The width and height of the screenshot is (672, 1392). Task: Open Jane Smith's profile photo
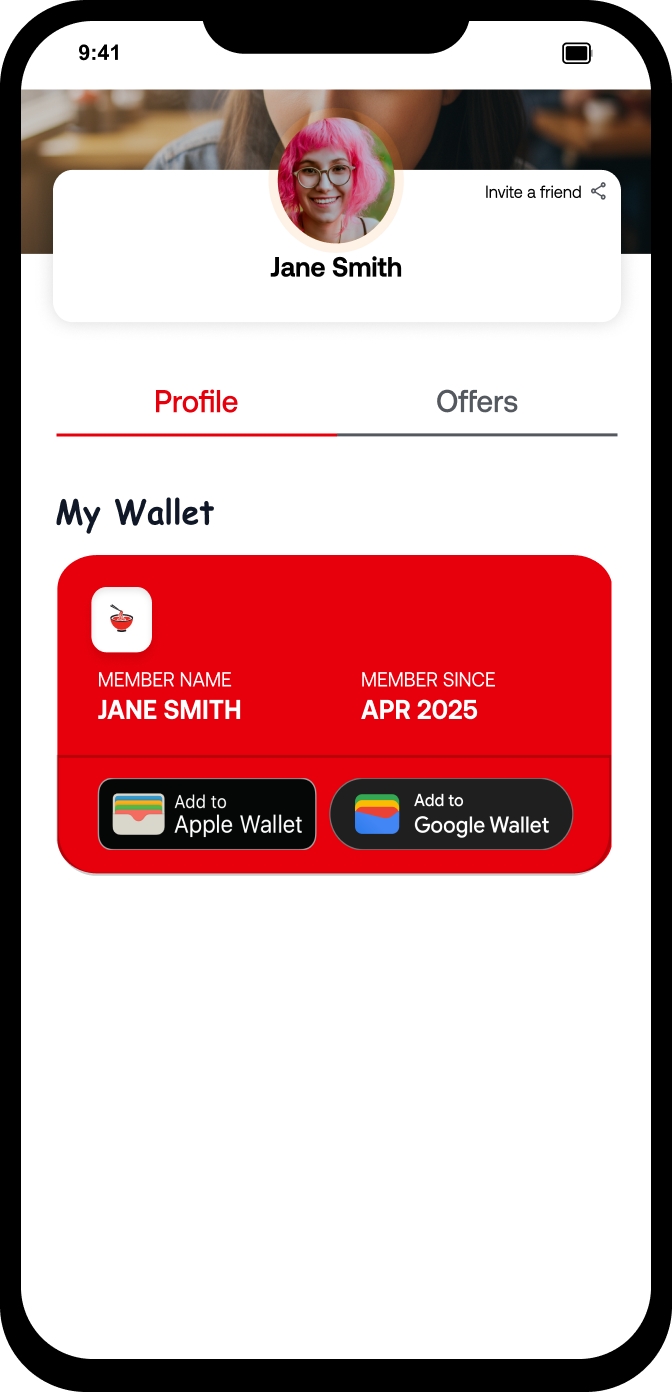point(336,181)
